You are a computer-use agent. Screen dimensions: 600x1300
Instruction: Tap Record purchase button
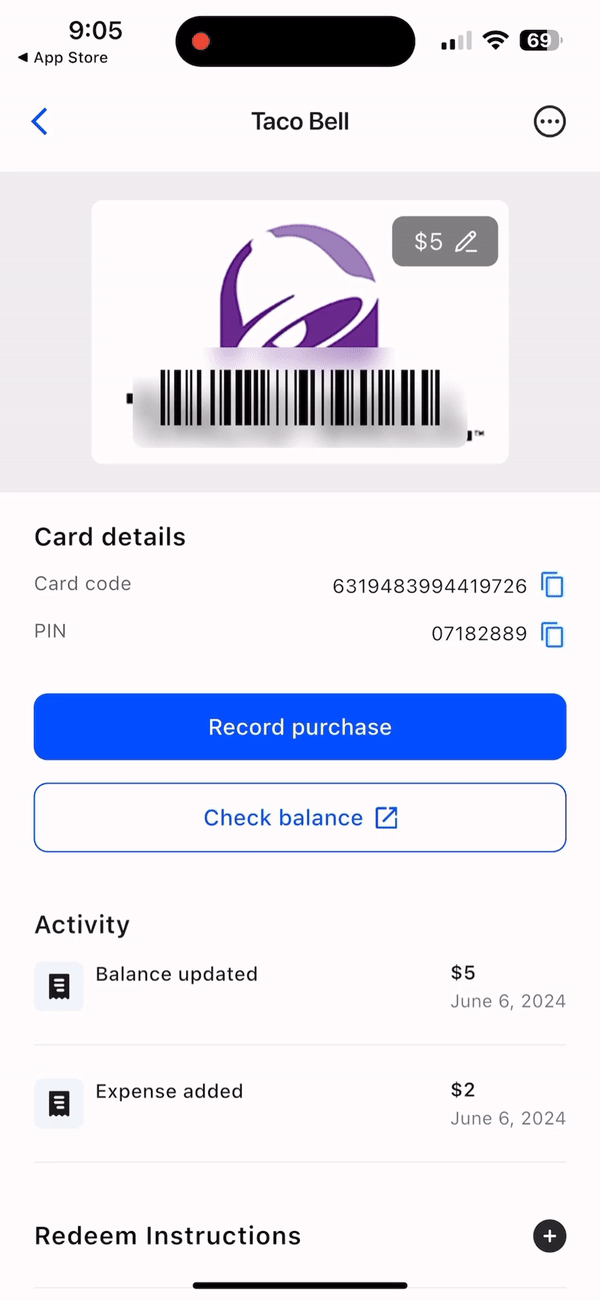[300, 727]
